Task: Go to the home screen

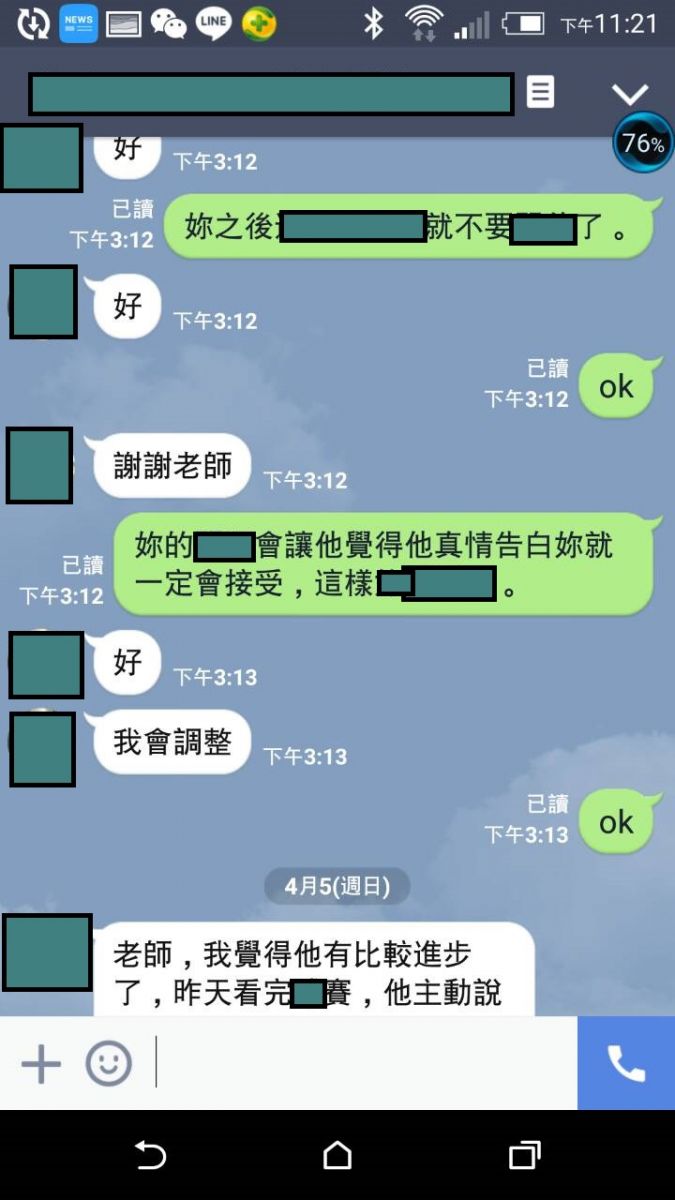Action: (x=337, y=1156)
